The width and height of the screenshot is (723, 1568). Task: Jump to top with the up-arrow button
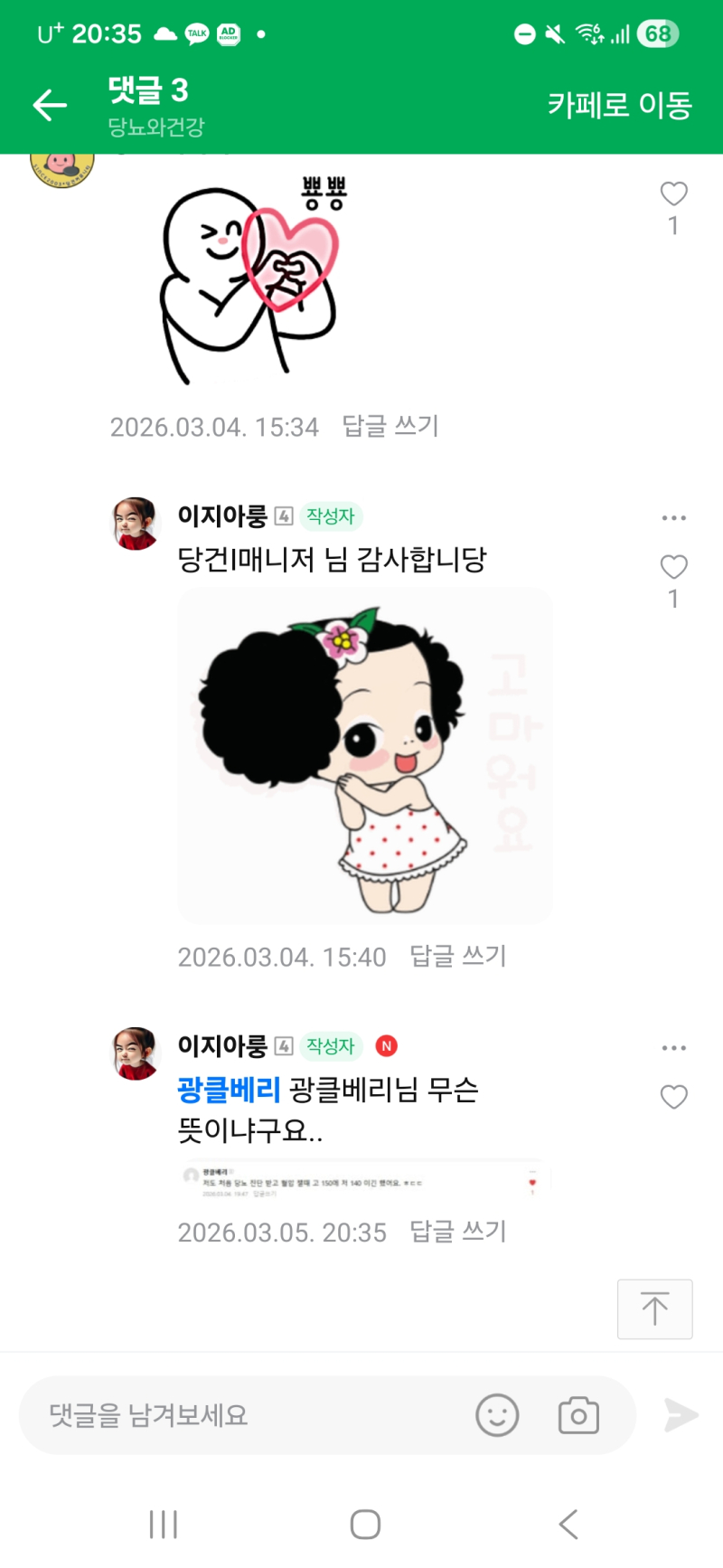[x=654, y=1308]
